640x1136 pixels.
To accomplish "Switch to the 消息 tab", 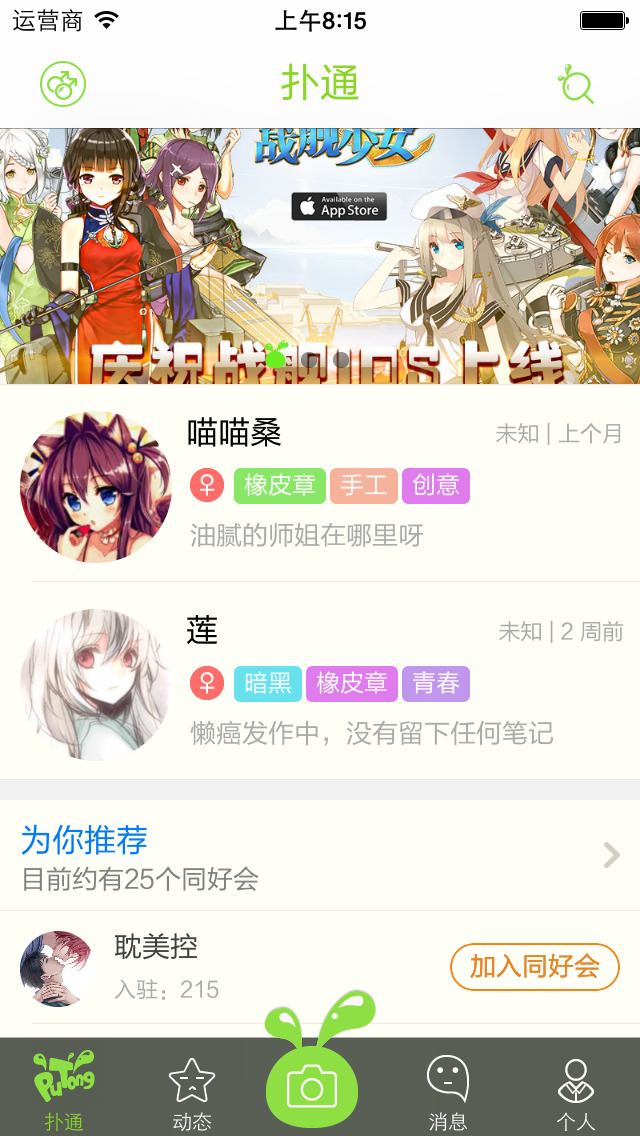I will point(447,1092).
